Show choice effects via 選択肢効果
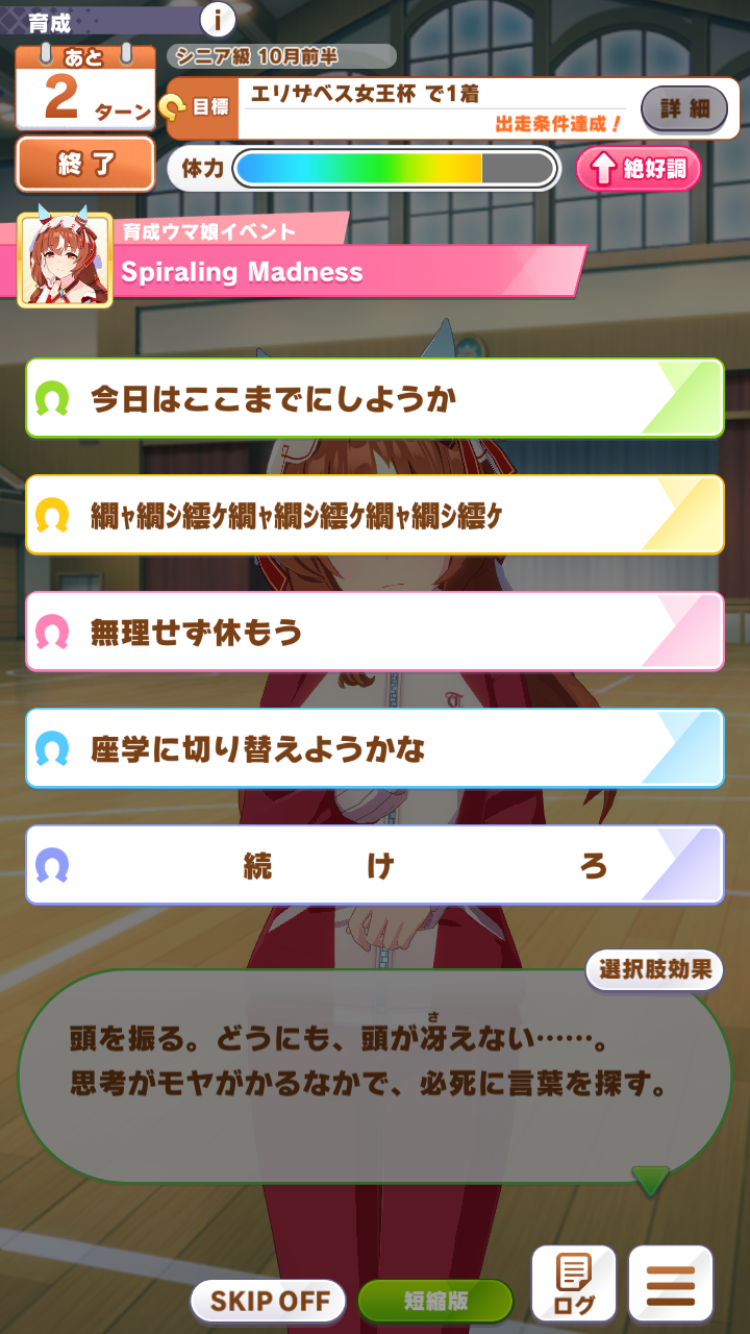 (x=654, y=969)
